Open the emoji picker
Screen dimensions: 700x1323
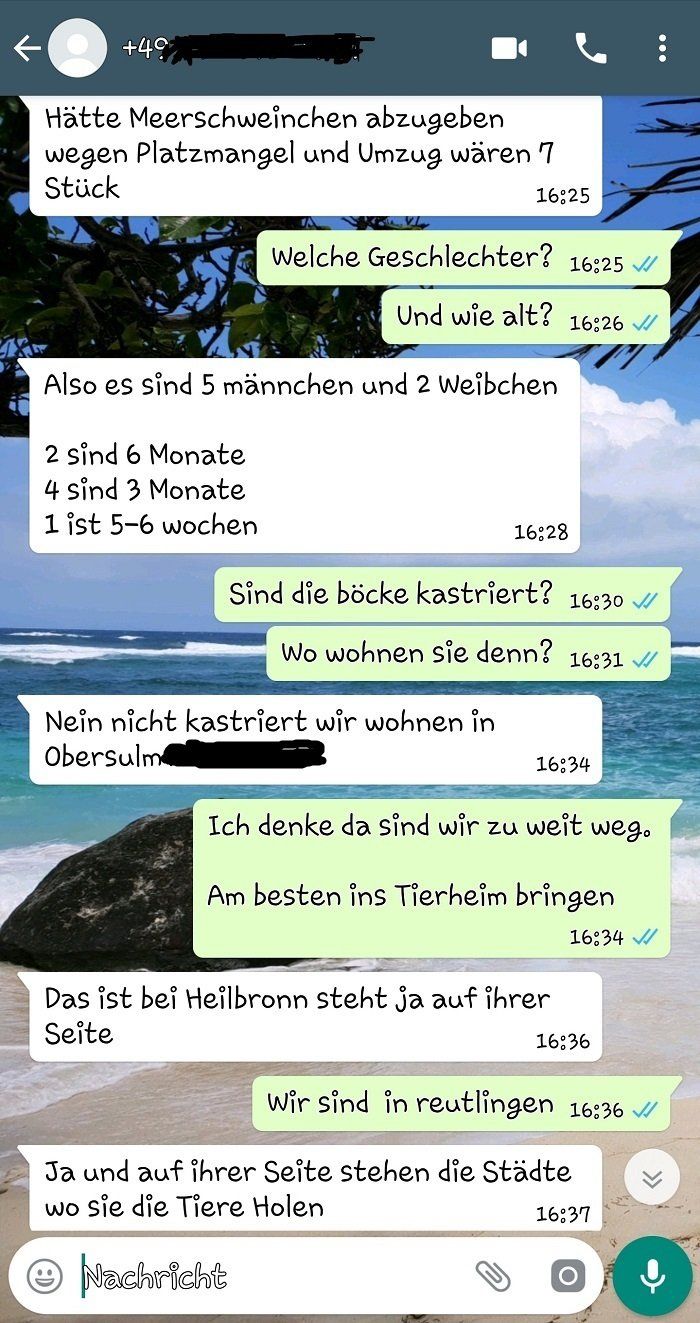[44, 1276]
